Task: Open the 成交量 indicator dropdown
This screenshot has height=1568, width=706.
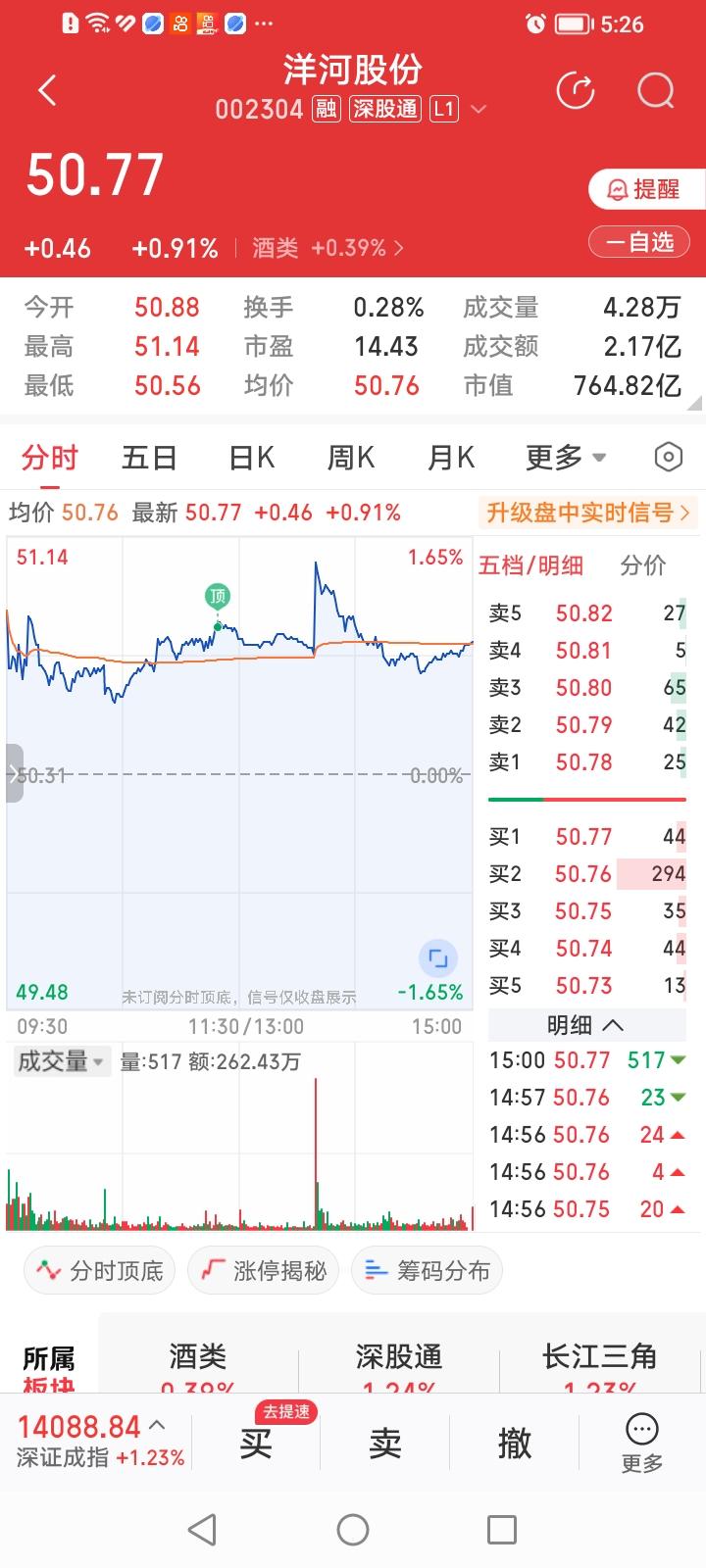Action: [x=61, y=1060]
